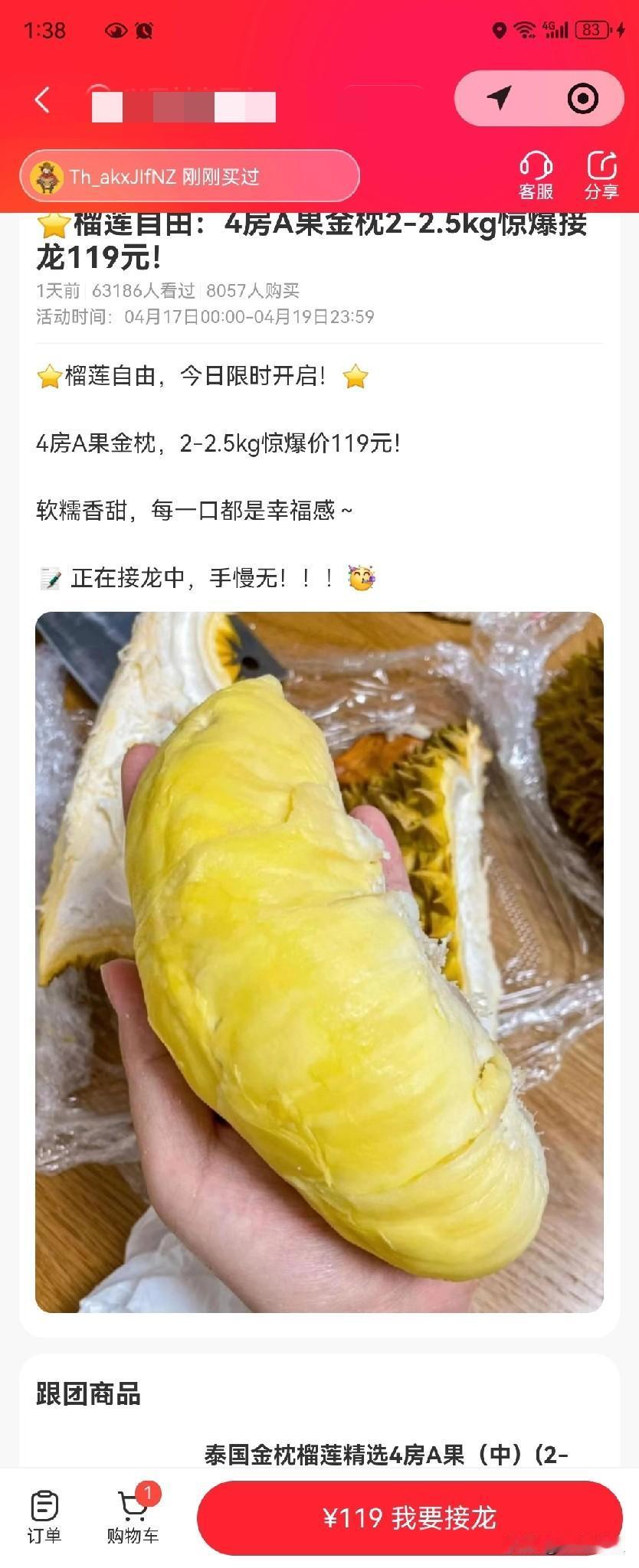Tap the alarm clock icon in the status bar
This screenshot has height=1568, width=639.
tap(142, 29)
